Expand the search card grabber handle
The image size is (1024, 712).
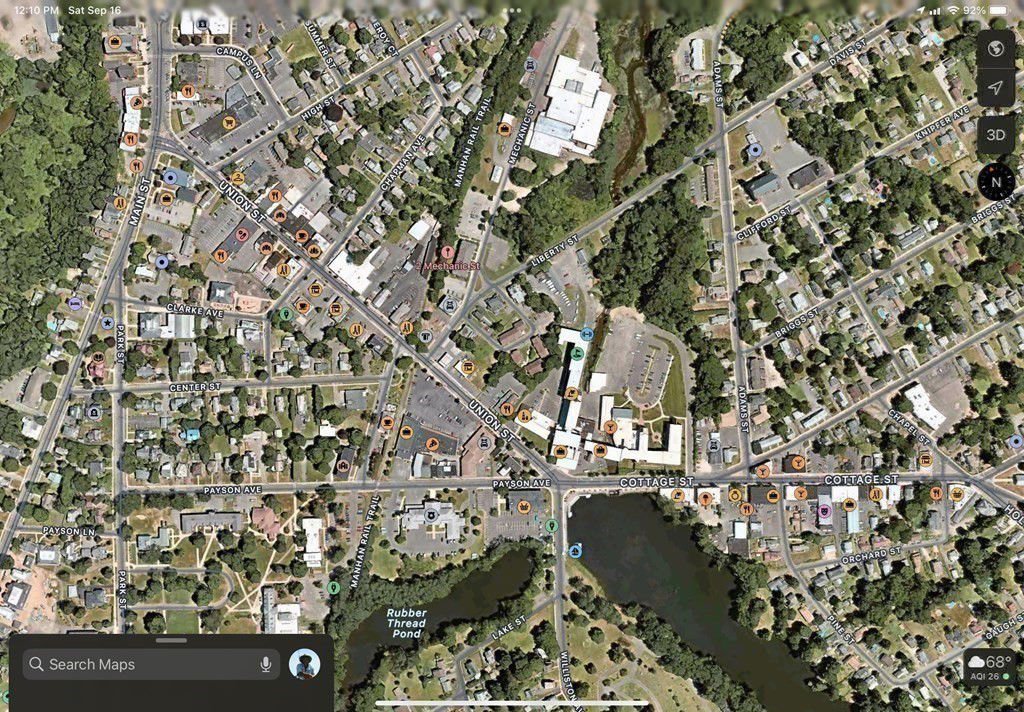pyautogui.click(x=171, y=641)
